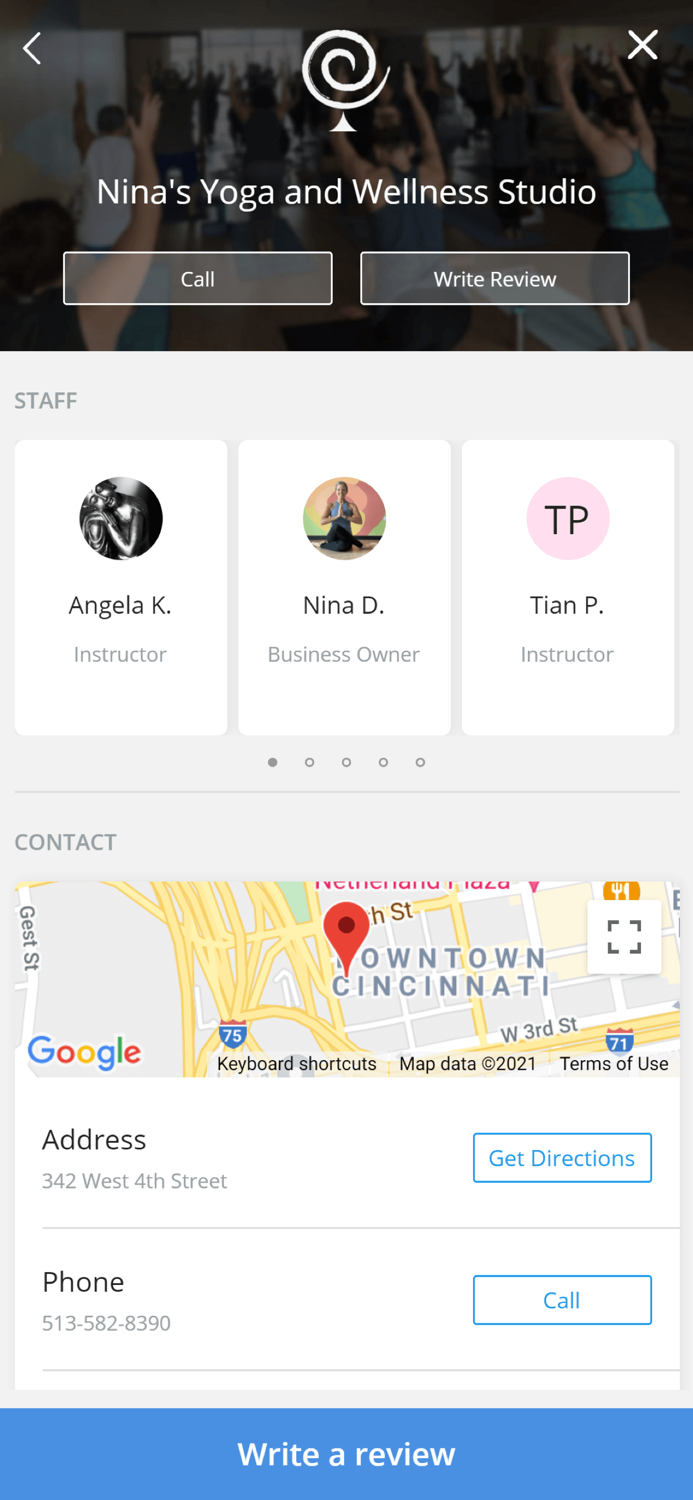
Task: Jump to the second staff page dot
Action: (x=310, y=762)
